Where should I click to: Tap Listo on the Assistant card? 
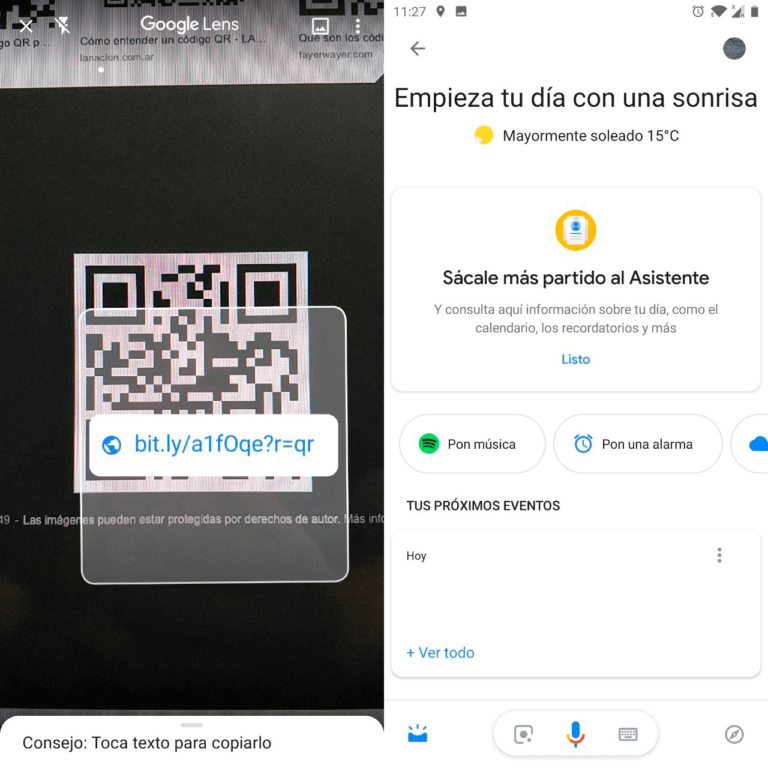point(575,359)
